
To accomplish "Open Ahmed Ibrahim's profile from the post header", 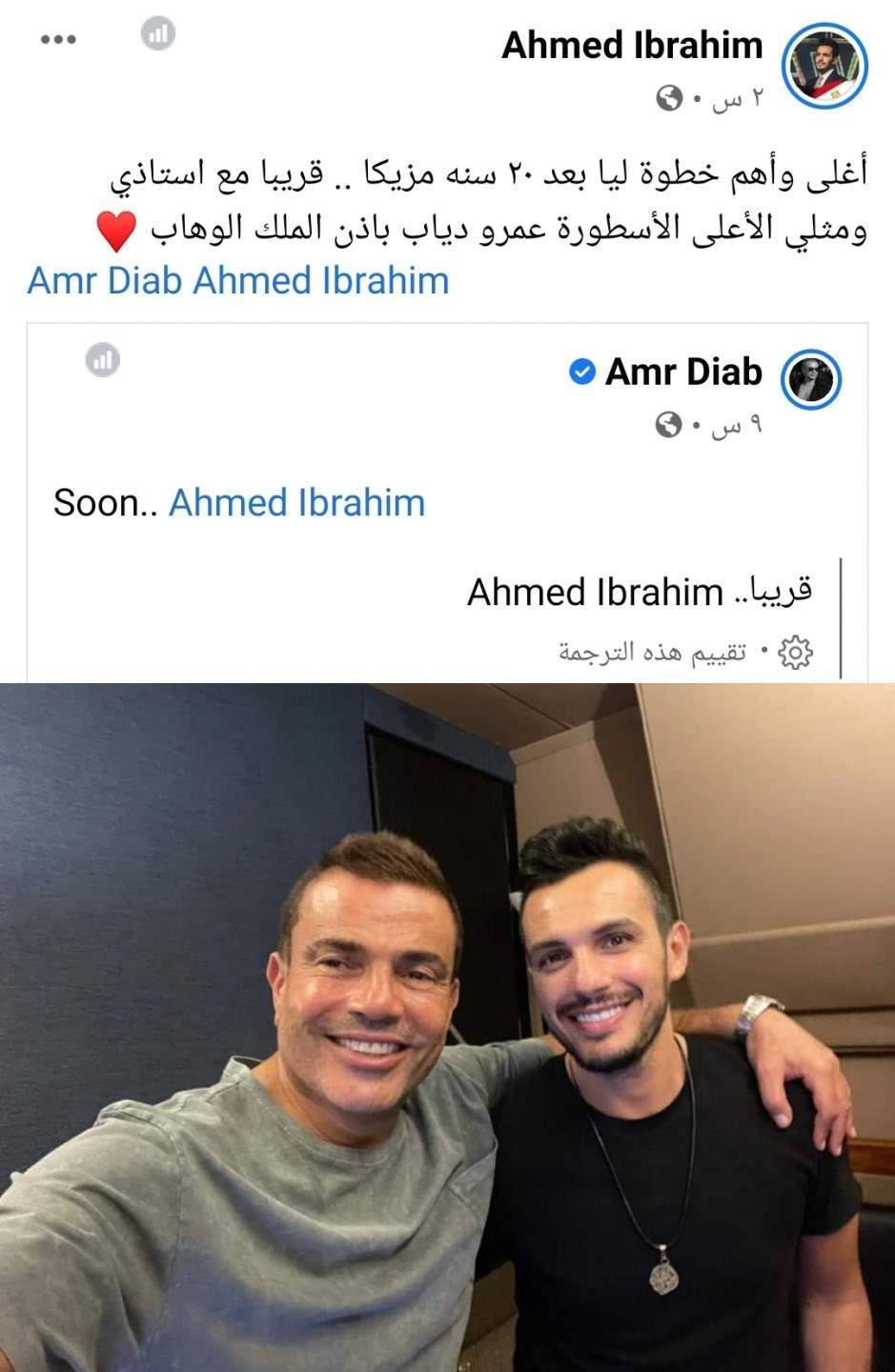I will [x=632, y=45].
